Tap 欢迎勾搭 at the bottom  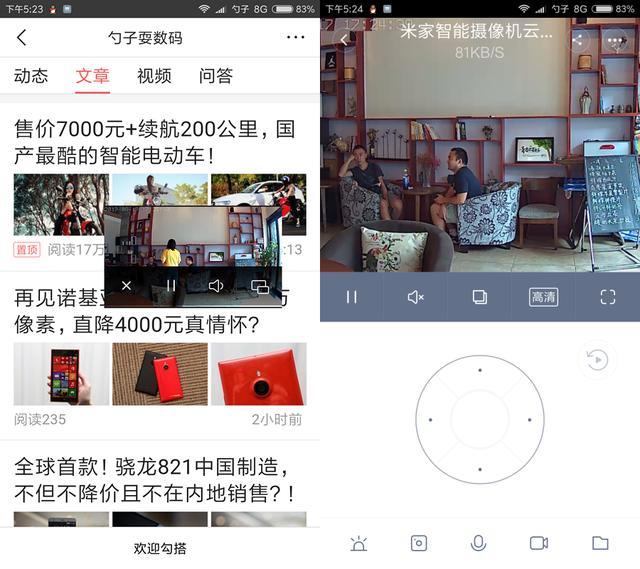pos(160,548)
